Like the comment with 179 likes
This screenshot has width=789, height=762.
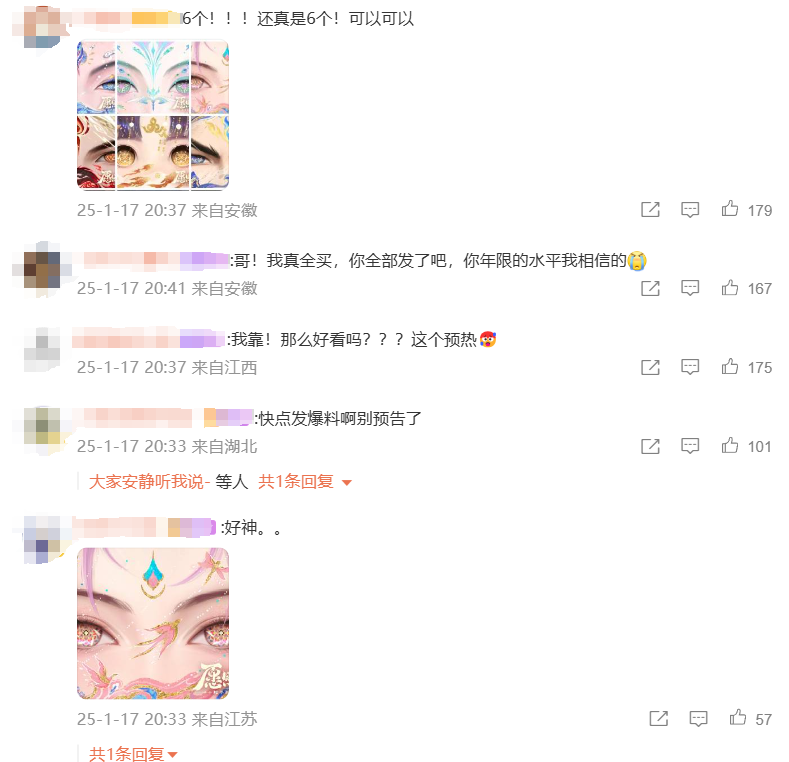tap(730, 210)
